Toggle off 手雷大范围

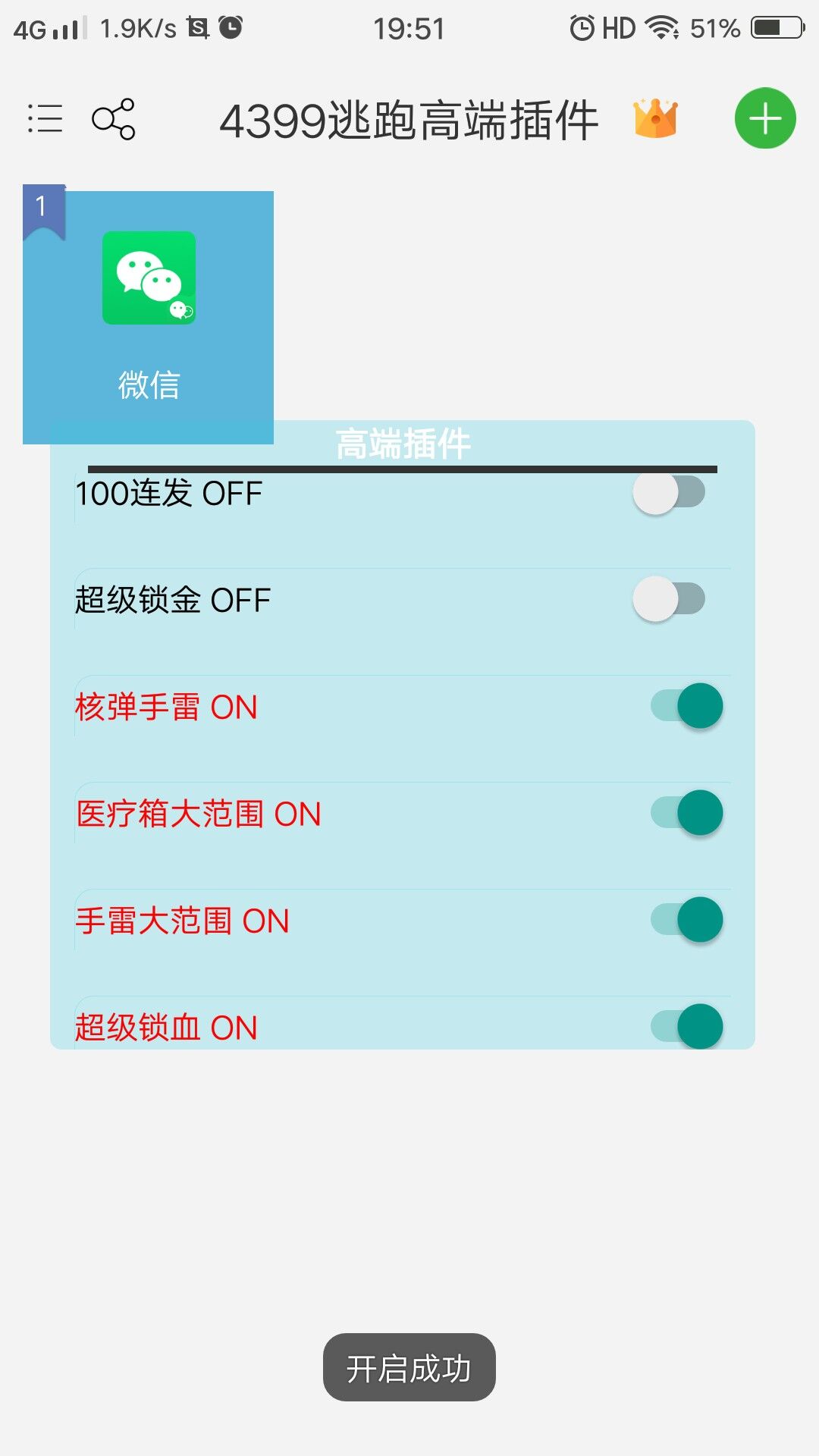click(x=687, y=920)
